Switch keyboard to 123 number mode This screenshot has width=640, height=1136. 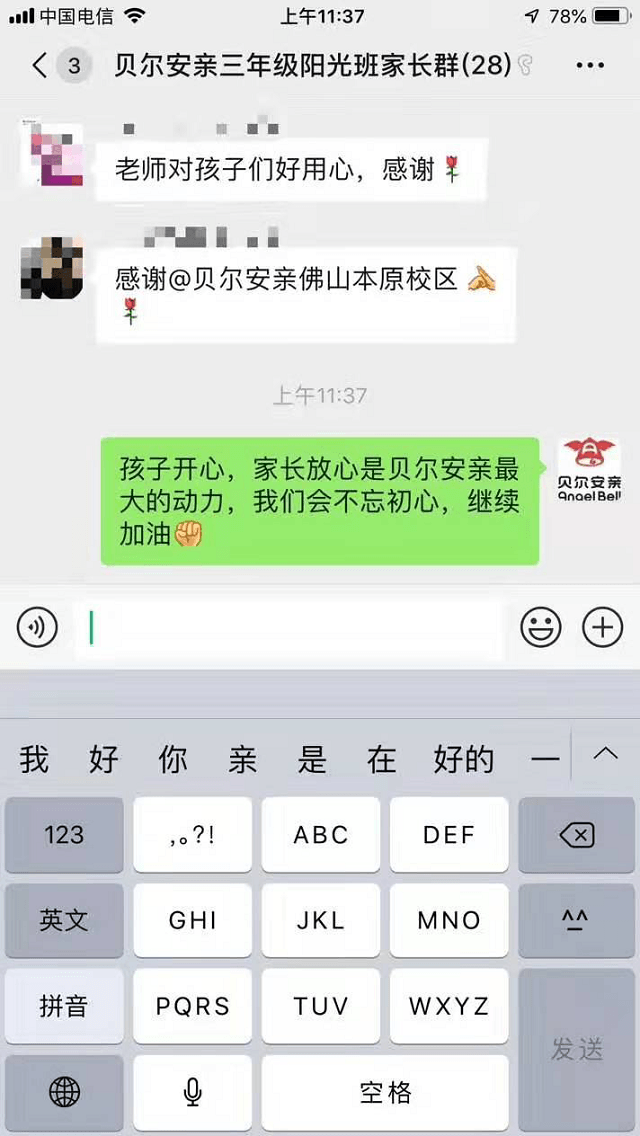pyautogui.click(x=64, y=835)
